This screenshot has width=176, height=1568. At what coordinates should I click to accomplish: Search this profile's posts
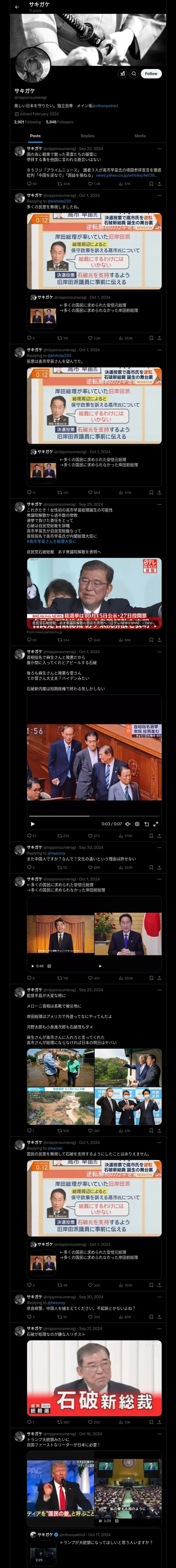coord(134,74)
